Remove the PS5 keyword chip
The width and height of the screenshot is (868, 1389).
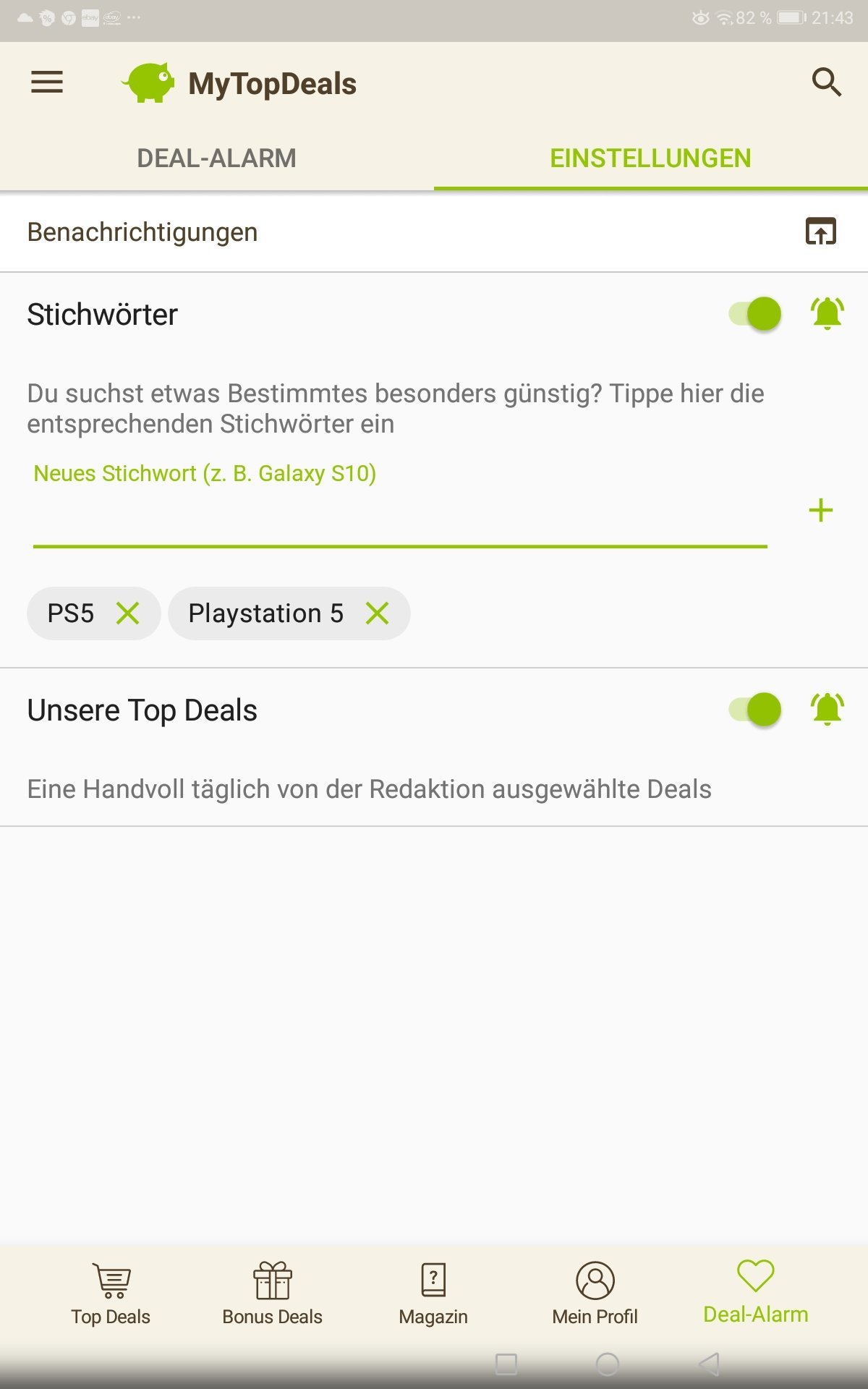pyautogui.click(x=128, y=613)
